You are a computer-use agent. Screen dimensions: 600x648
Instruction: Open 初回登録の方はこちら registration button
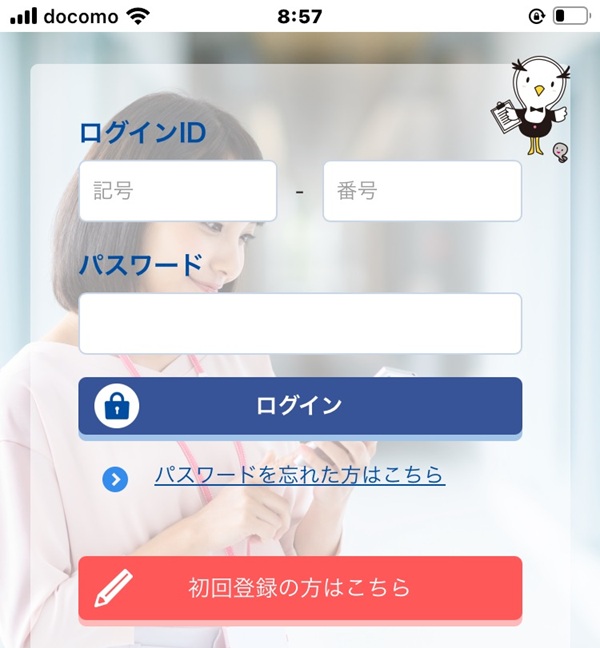coord(300,588)
